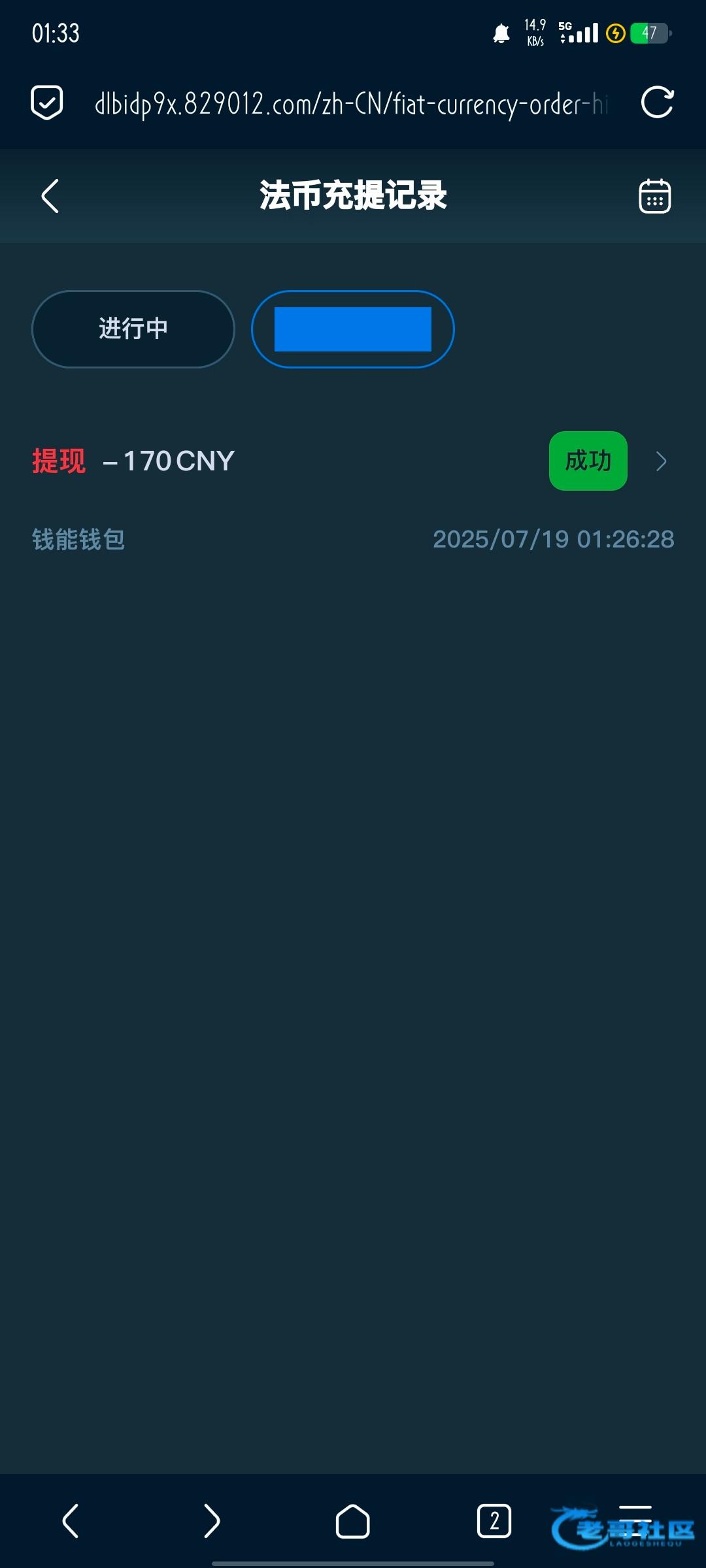The width and height of the screenshot is (706, 1568).
Task: Open the browser hamburger menu
Action: coord(635,1521)
